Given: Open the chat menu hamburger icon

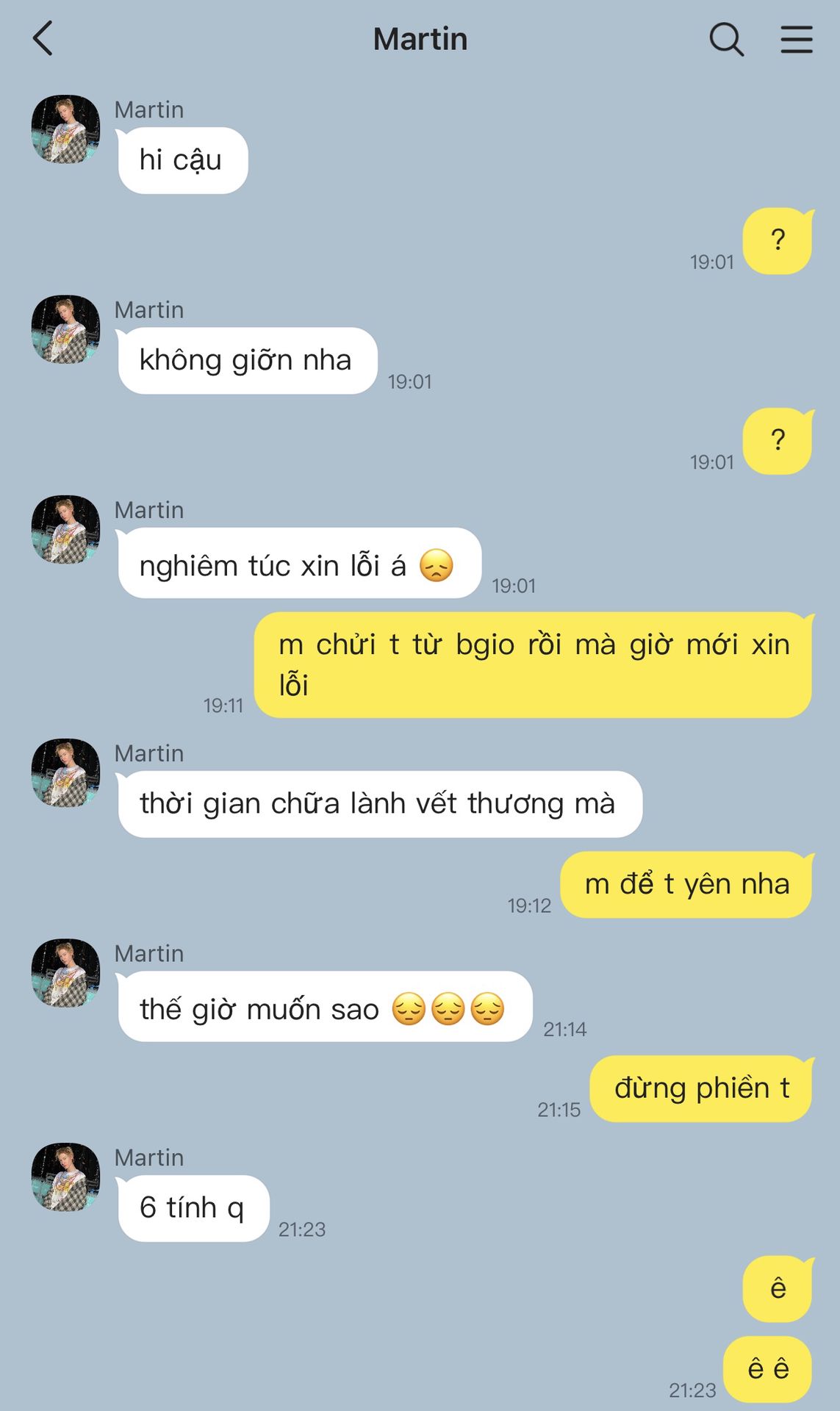Looking at the screenshot, I should pos(796,39).
